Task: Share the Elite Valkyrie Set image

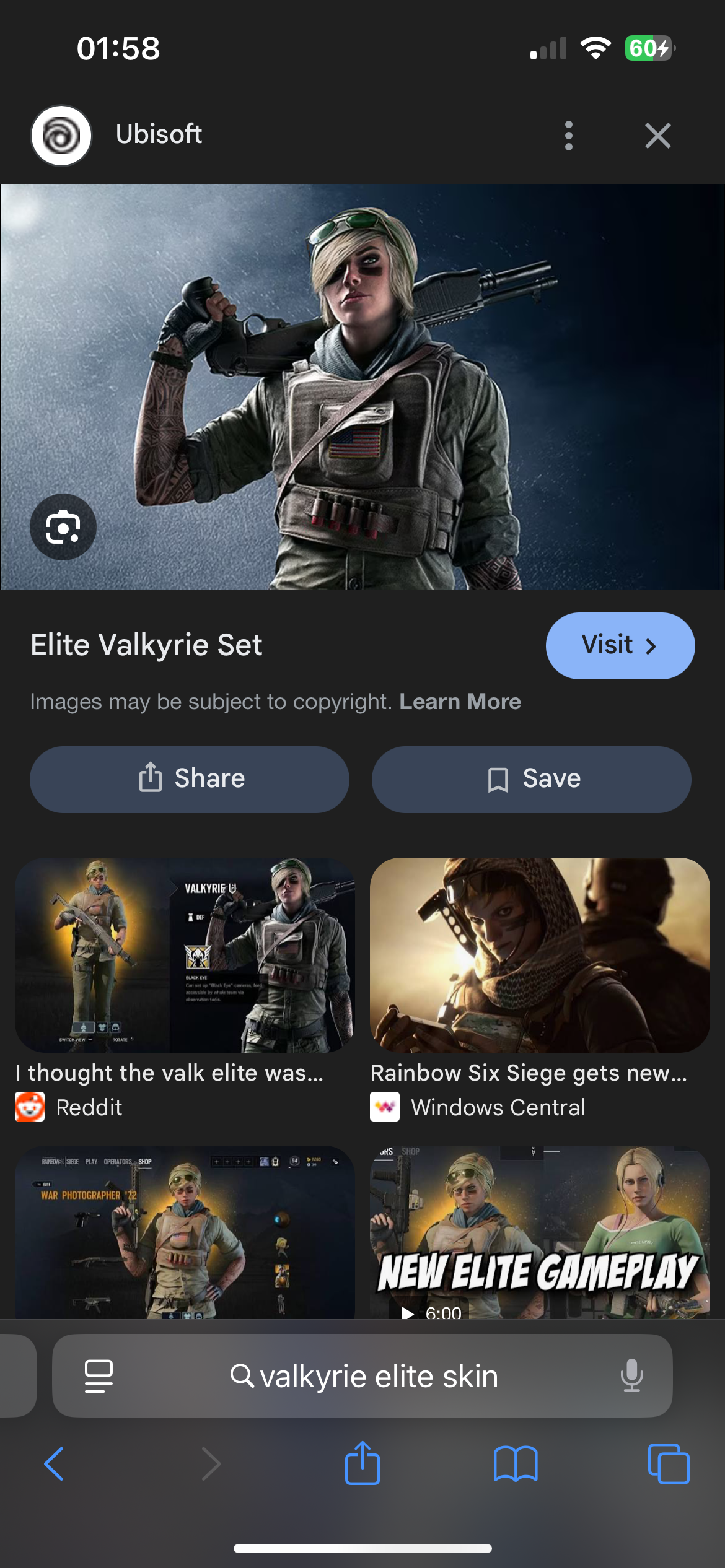Action: pyautogui.click(x=190, y=779)
